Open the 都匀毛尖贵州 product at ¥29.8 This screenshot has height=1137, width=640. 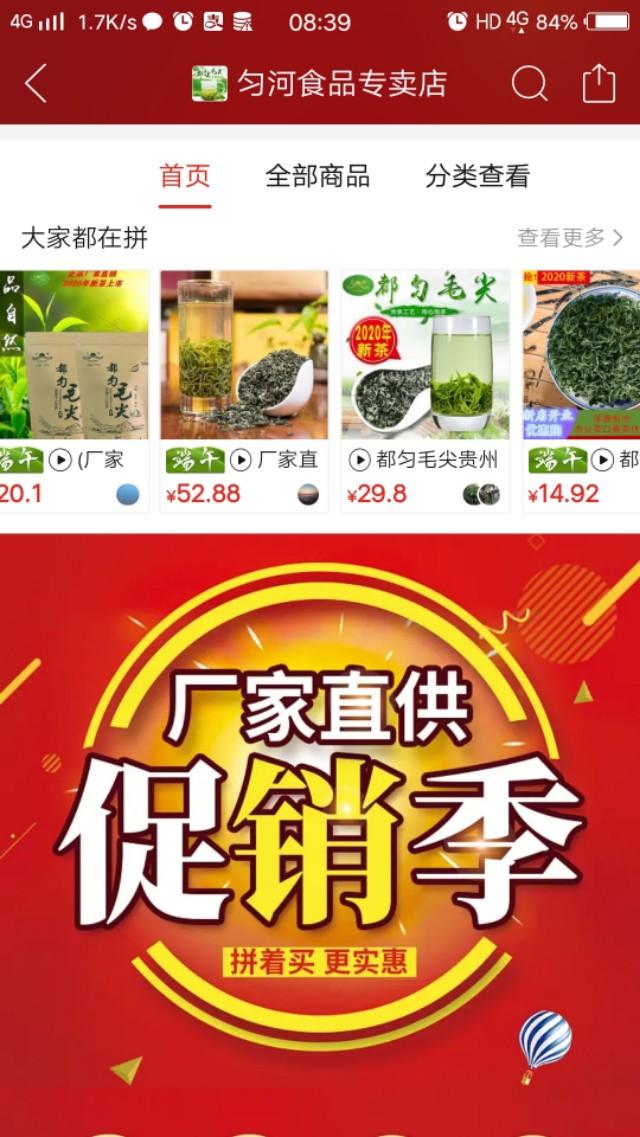(425, 392)
